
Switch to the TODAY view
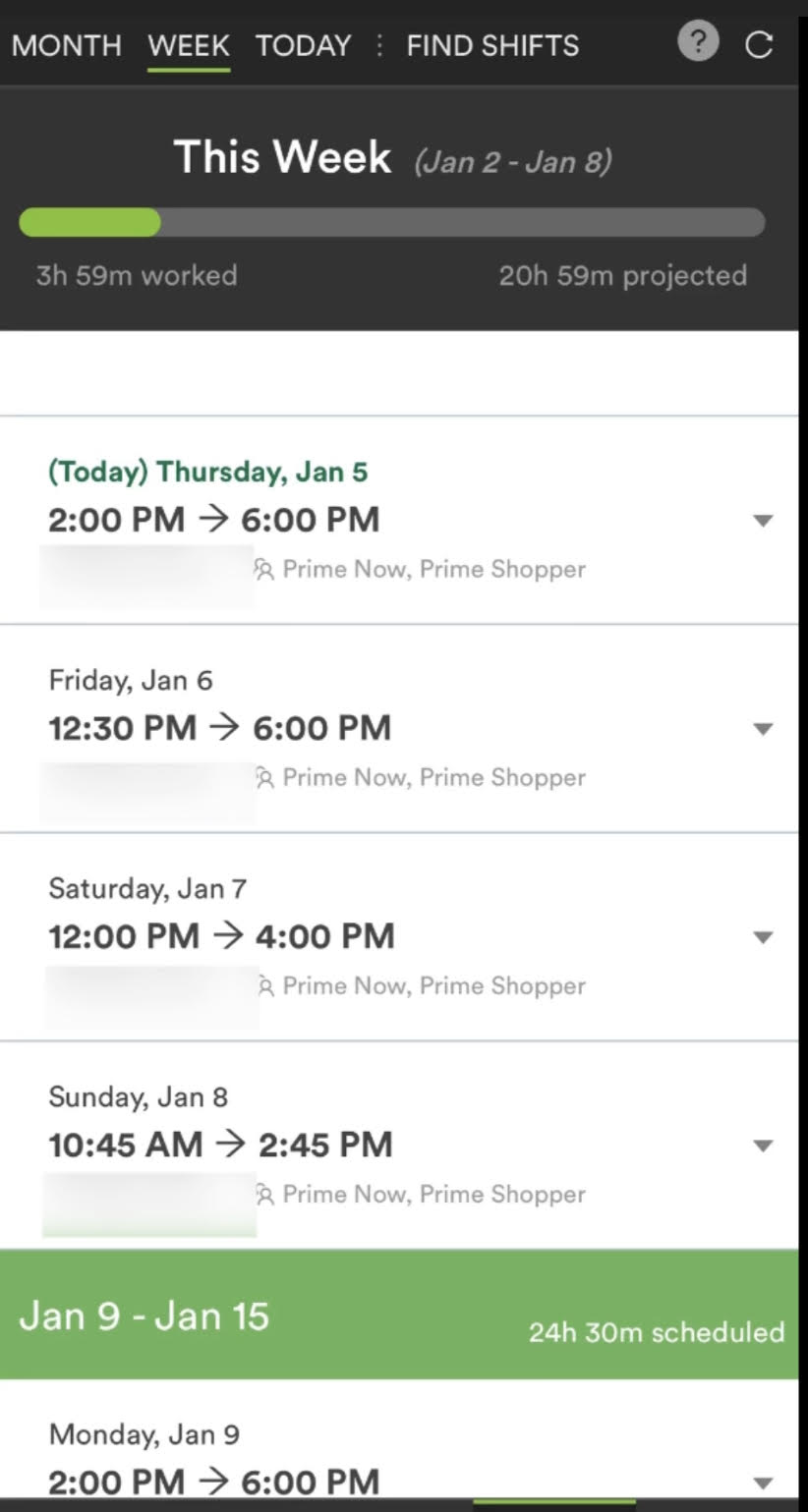302,44
